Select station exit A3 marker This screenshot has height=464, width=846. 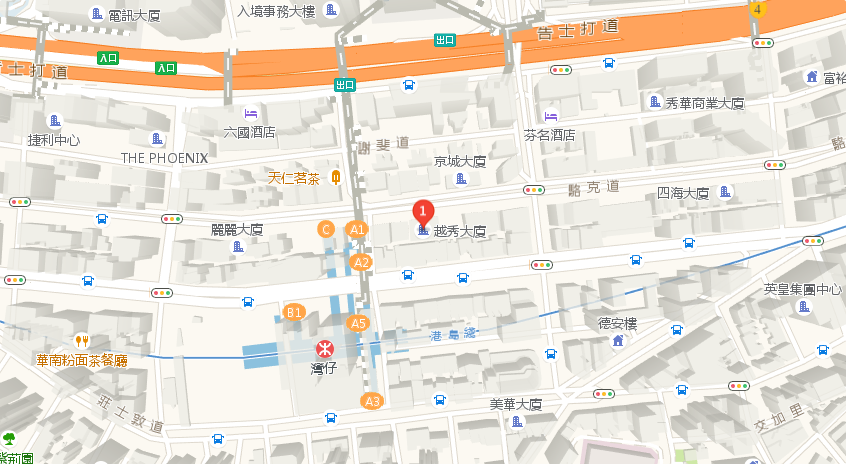pos(372,401)
